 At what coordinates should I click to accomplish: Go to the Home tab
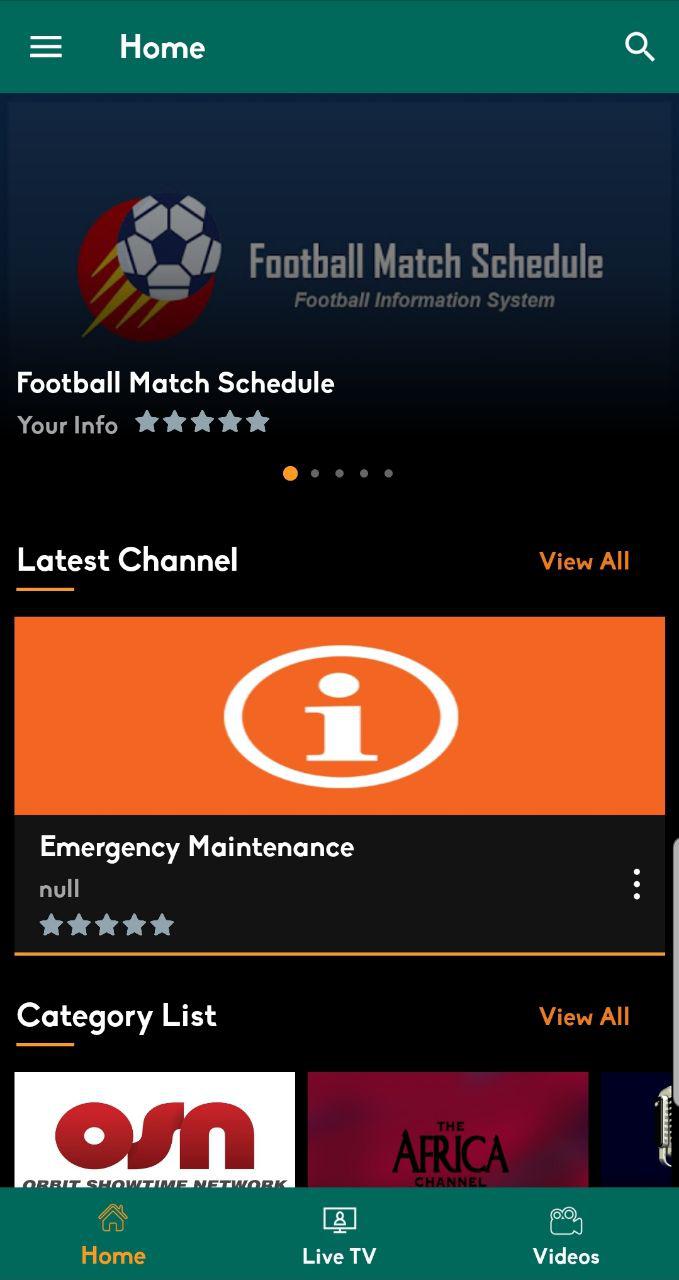(x=113, y=1235)
